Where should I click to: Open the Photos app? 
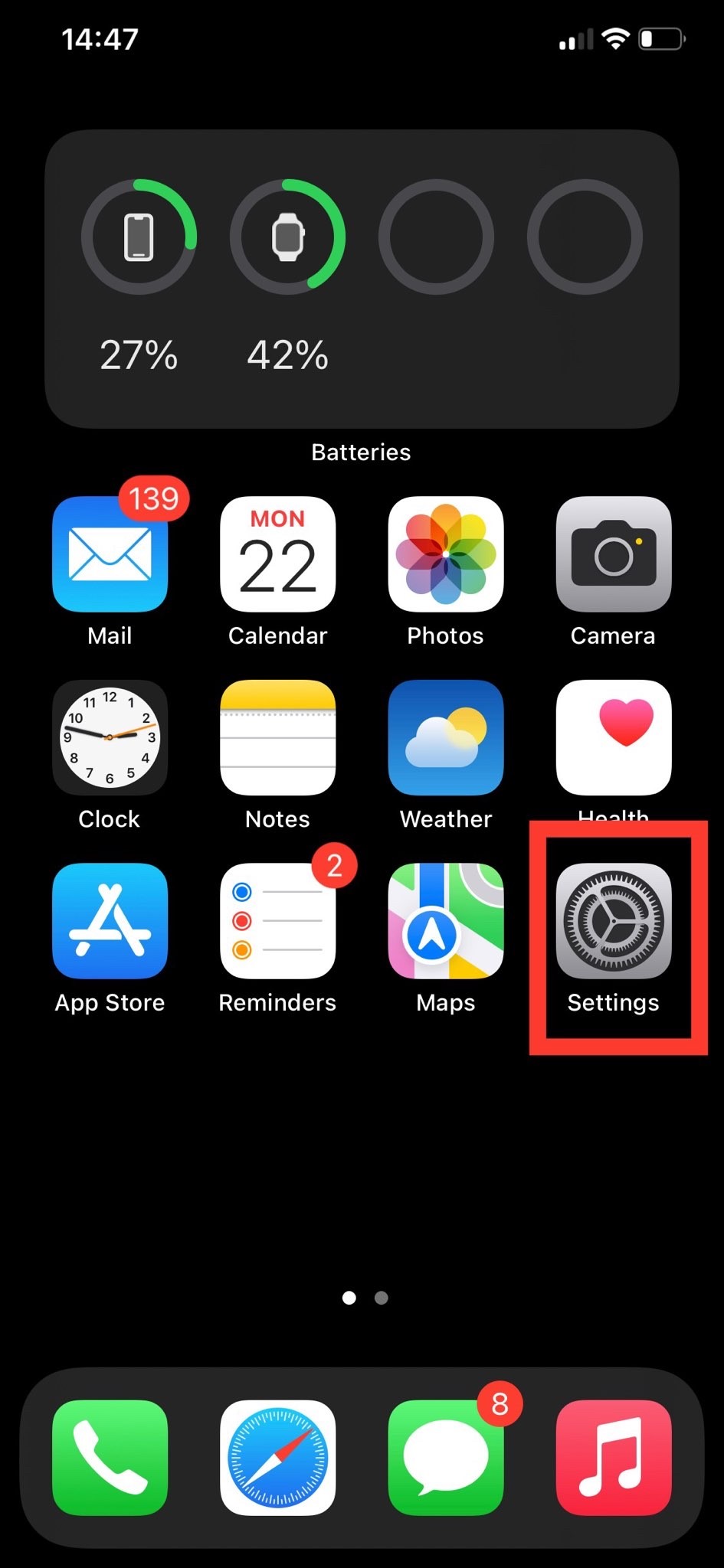click(445, 555)
